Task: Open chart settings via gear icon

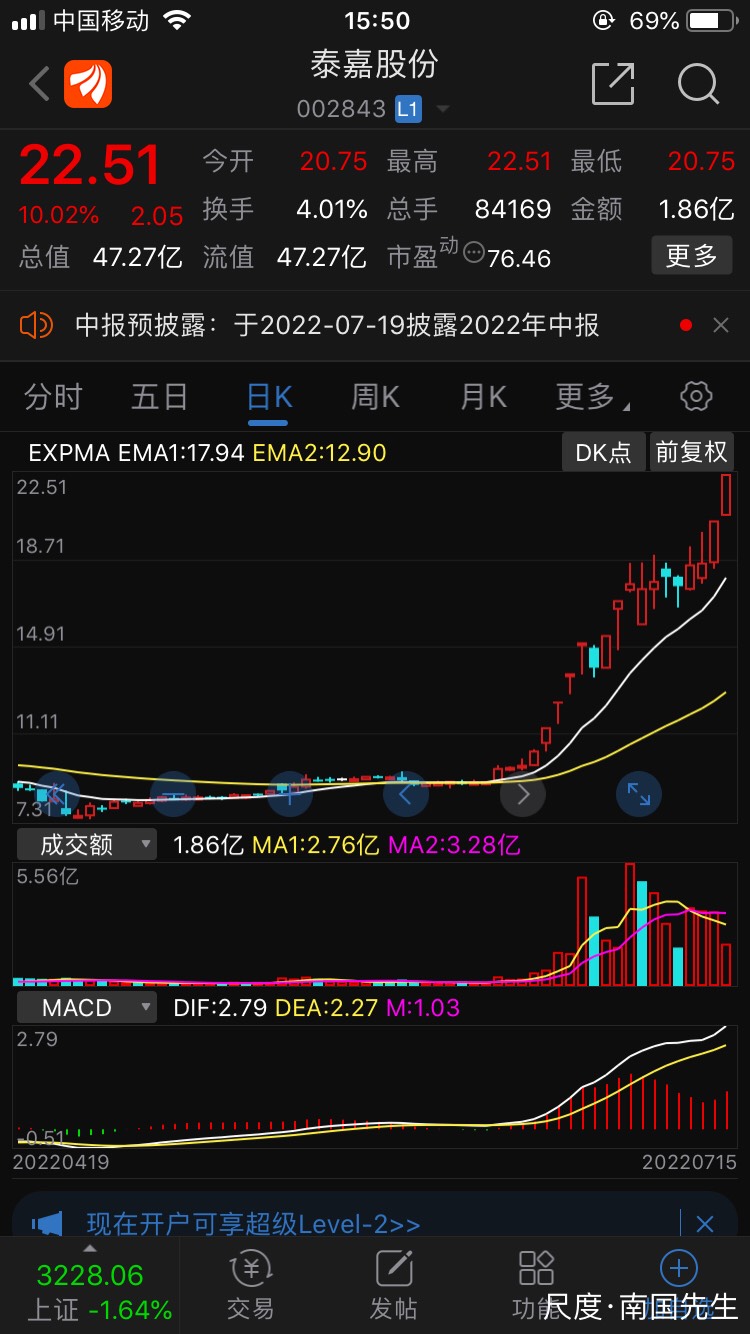Action: click(695, 396)
